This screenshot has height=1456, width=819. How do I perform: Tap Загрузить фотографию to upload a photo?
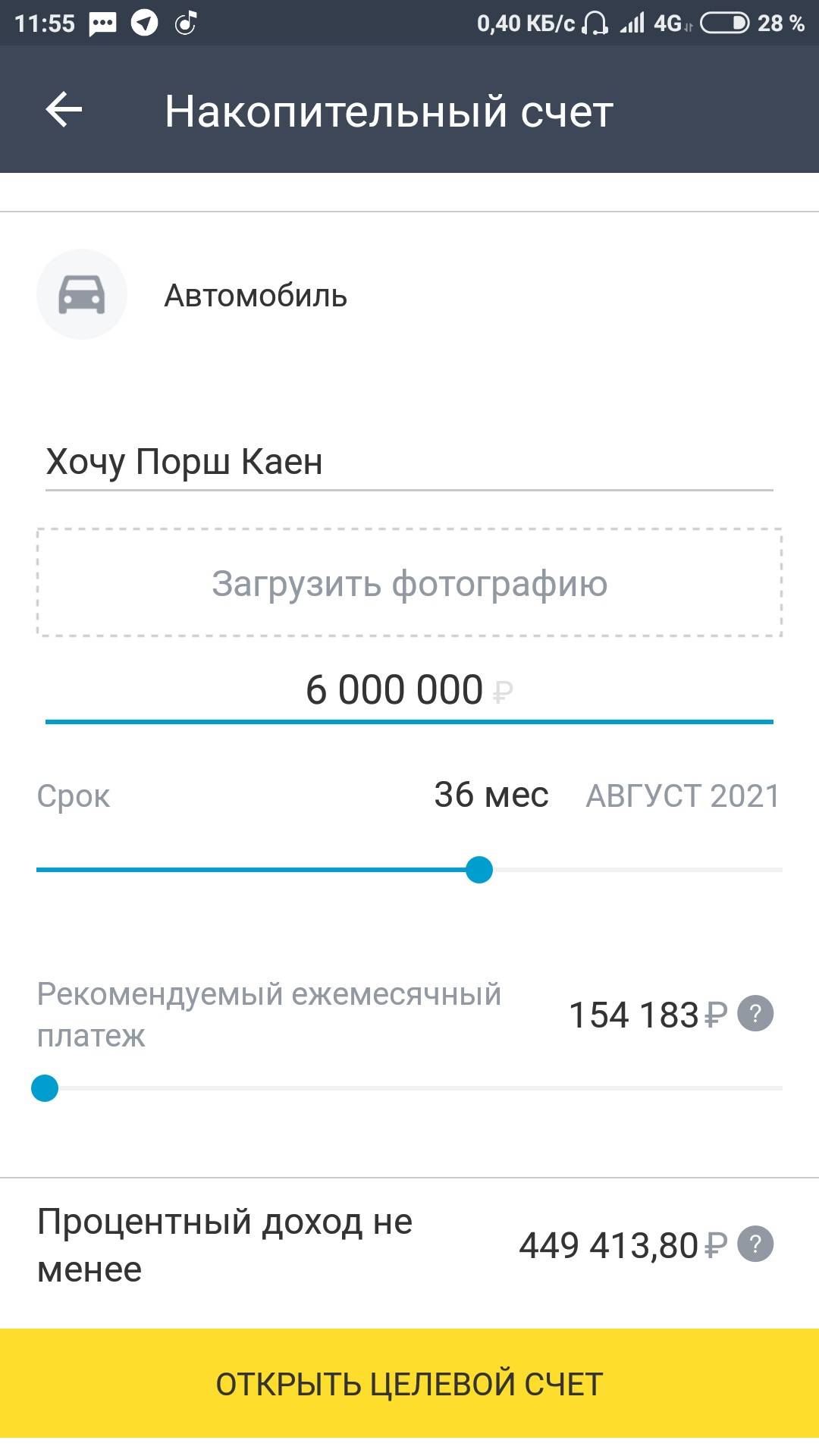pyautogui.click(x=409, y=583)
